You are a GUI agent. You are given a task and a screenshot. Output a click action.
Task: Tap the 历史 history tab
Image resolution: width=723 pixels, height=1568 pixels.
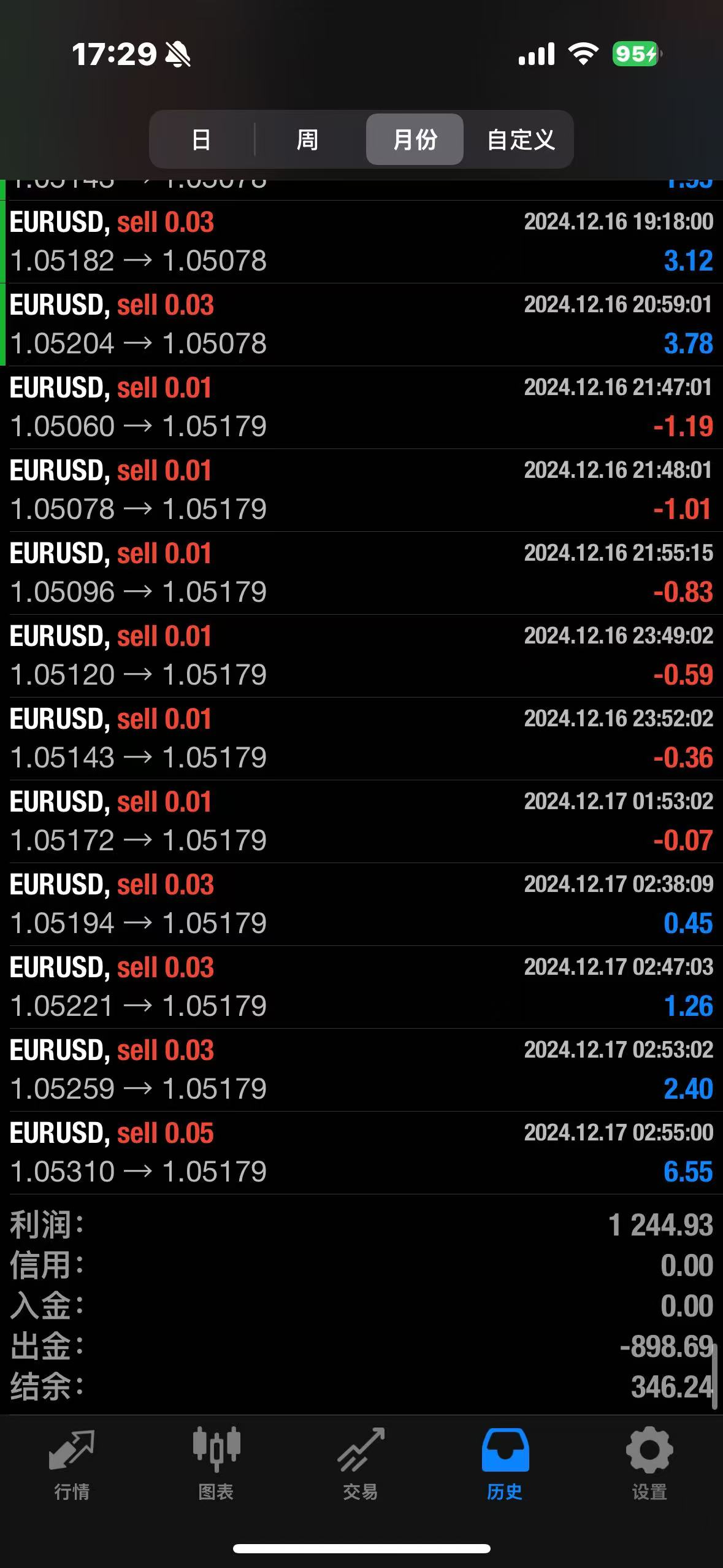(x=505, y=1463)
